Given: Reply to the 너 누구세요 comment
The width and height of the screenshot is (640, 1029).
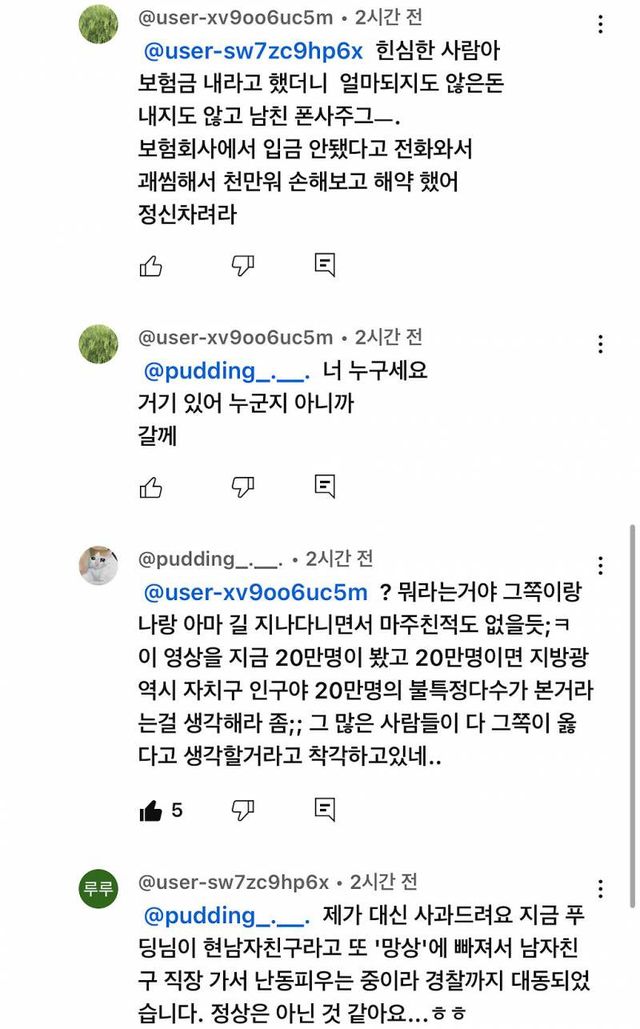Looking at the screenshot, I should click(x=325, y=486).
